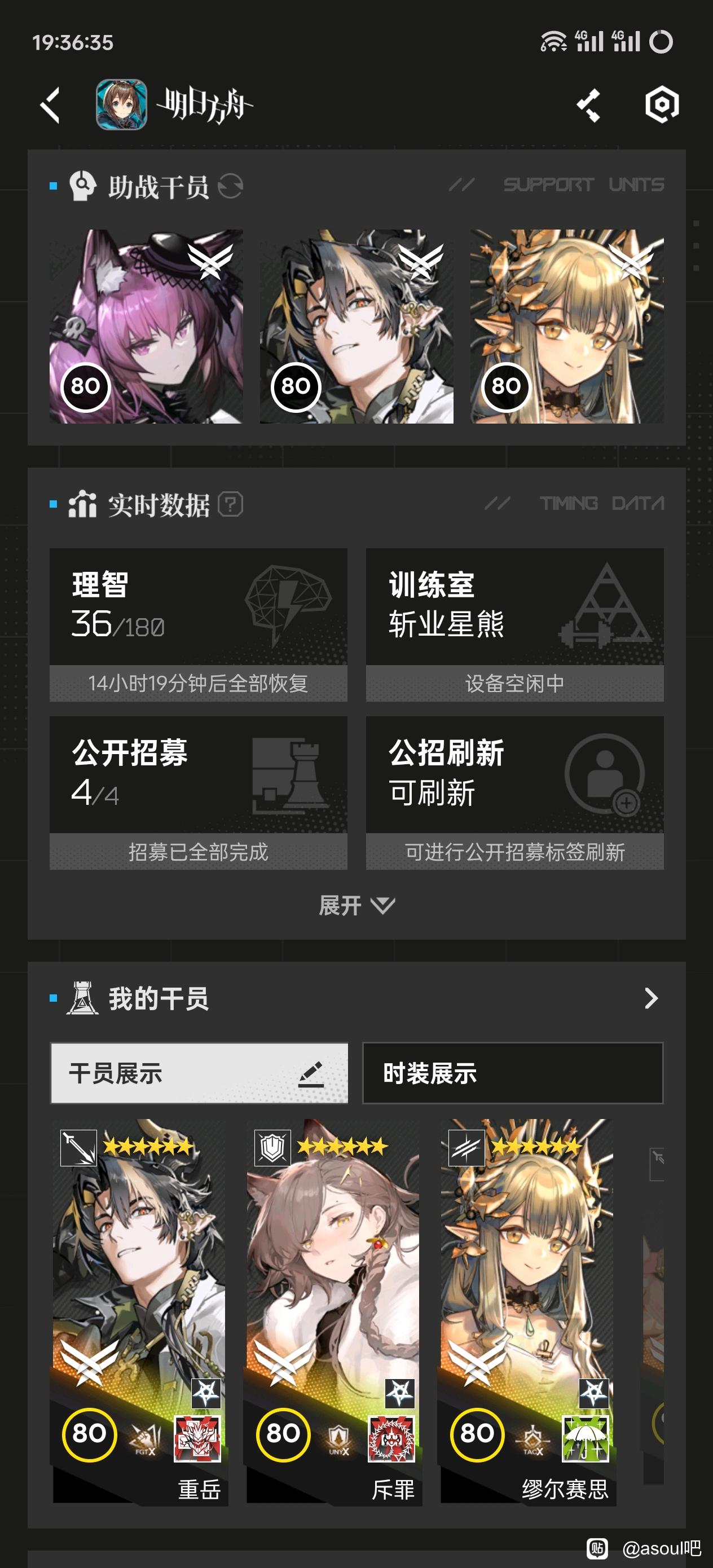Open the switch-account icon in the header

[x=589, y=105]
